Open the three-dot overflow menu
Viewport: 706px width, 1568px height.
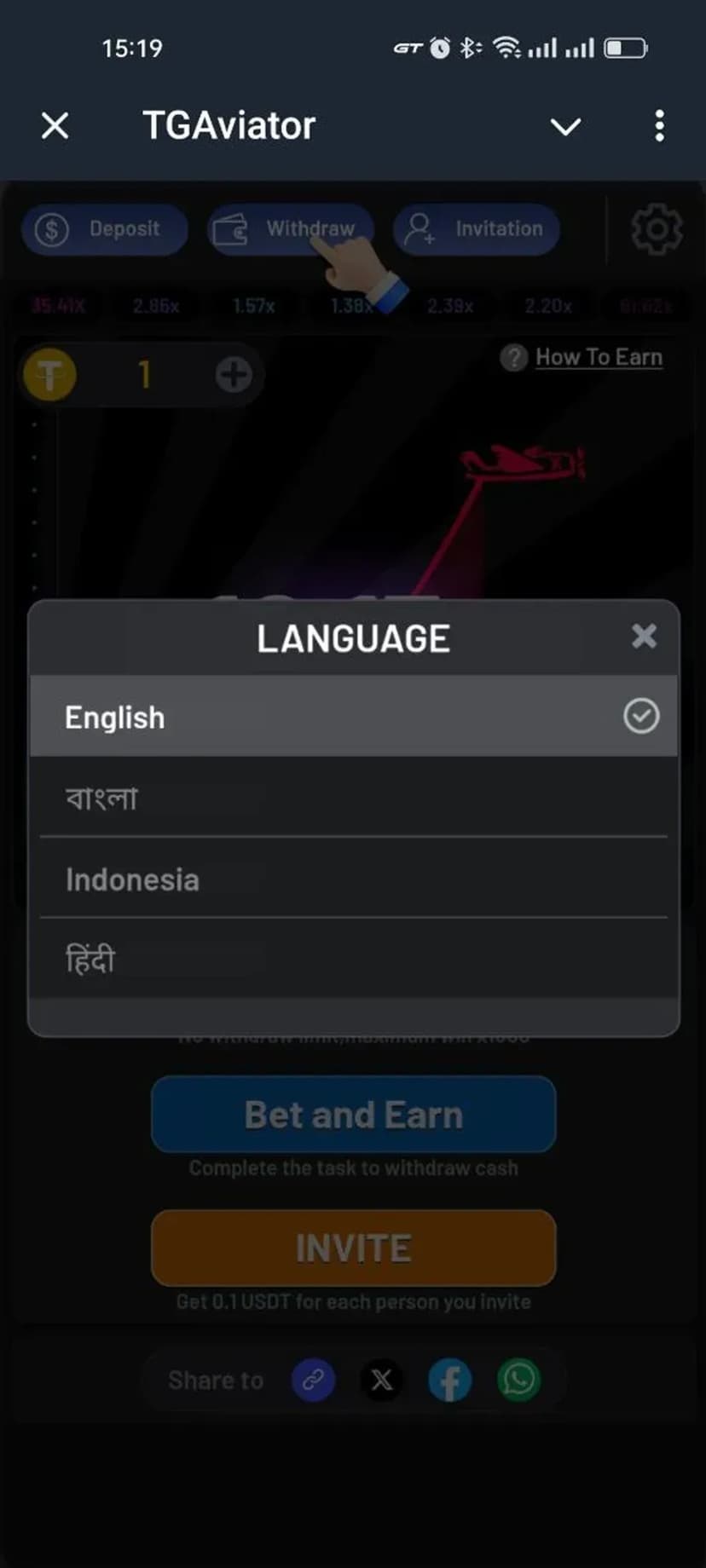pos(659,126)
